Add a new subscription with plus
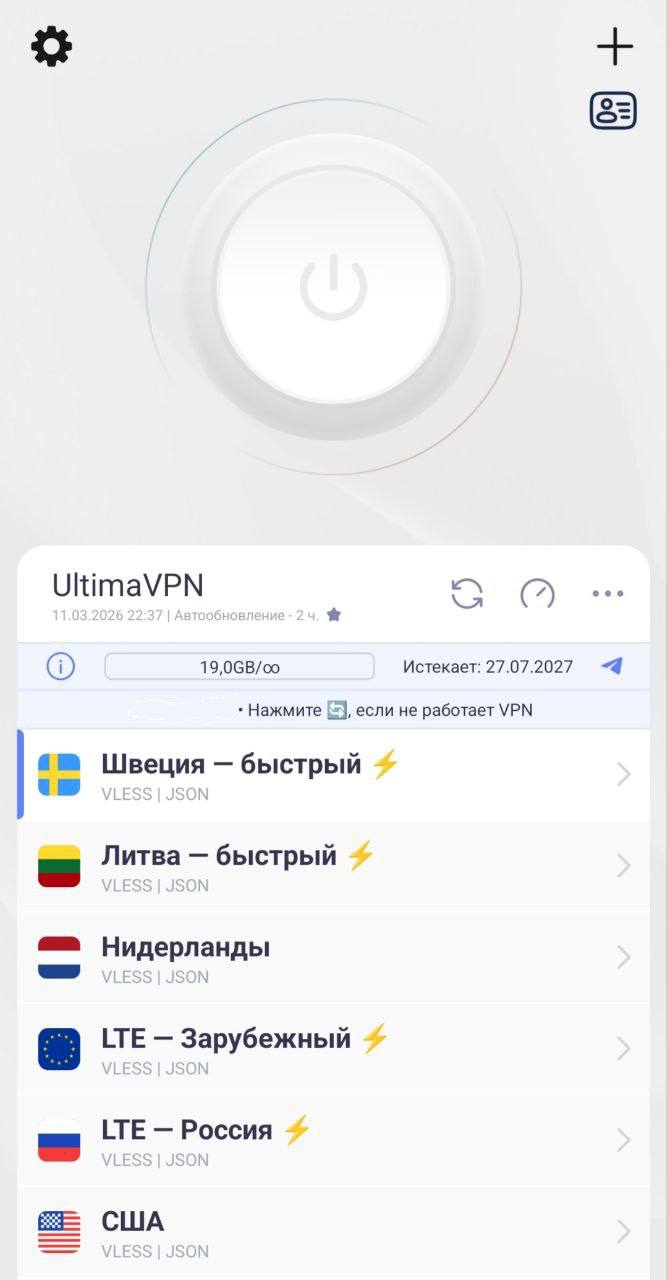The image size is (667, 1280). click(x=614, y=46)
